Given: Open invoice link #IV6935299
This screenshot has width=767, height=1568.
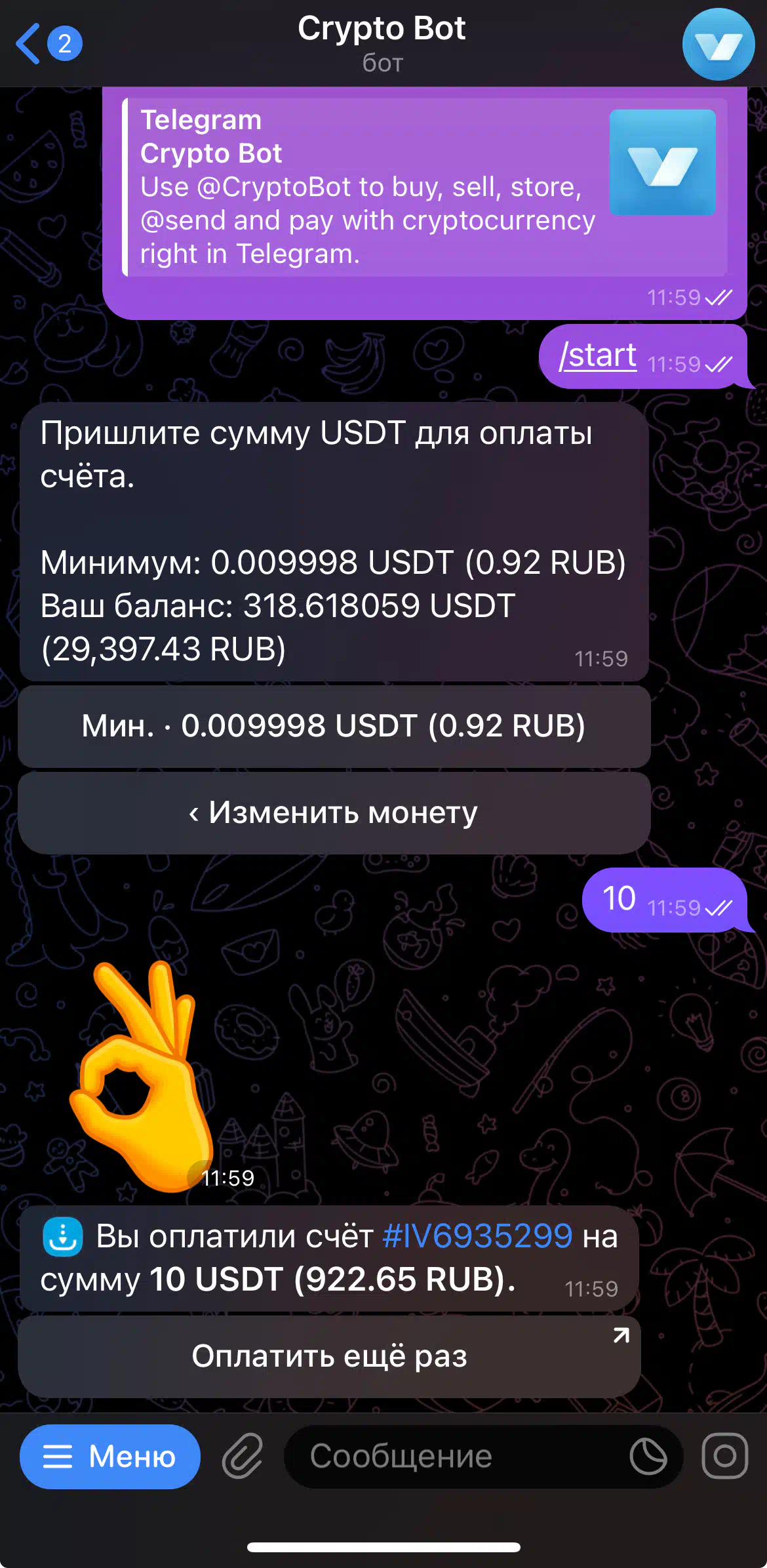Looking at the screenshot, I should (x=477, y=1236).
